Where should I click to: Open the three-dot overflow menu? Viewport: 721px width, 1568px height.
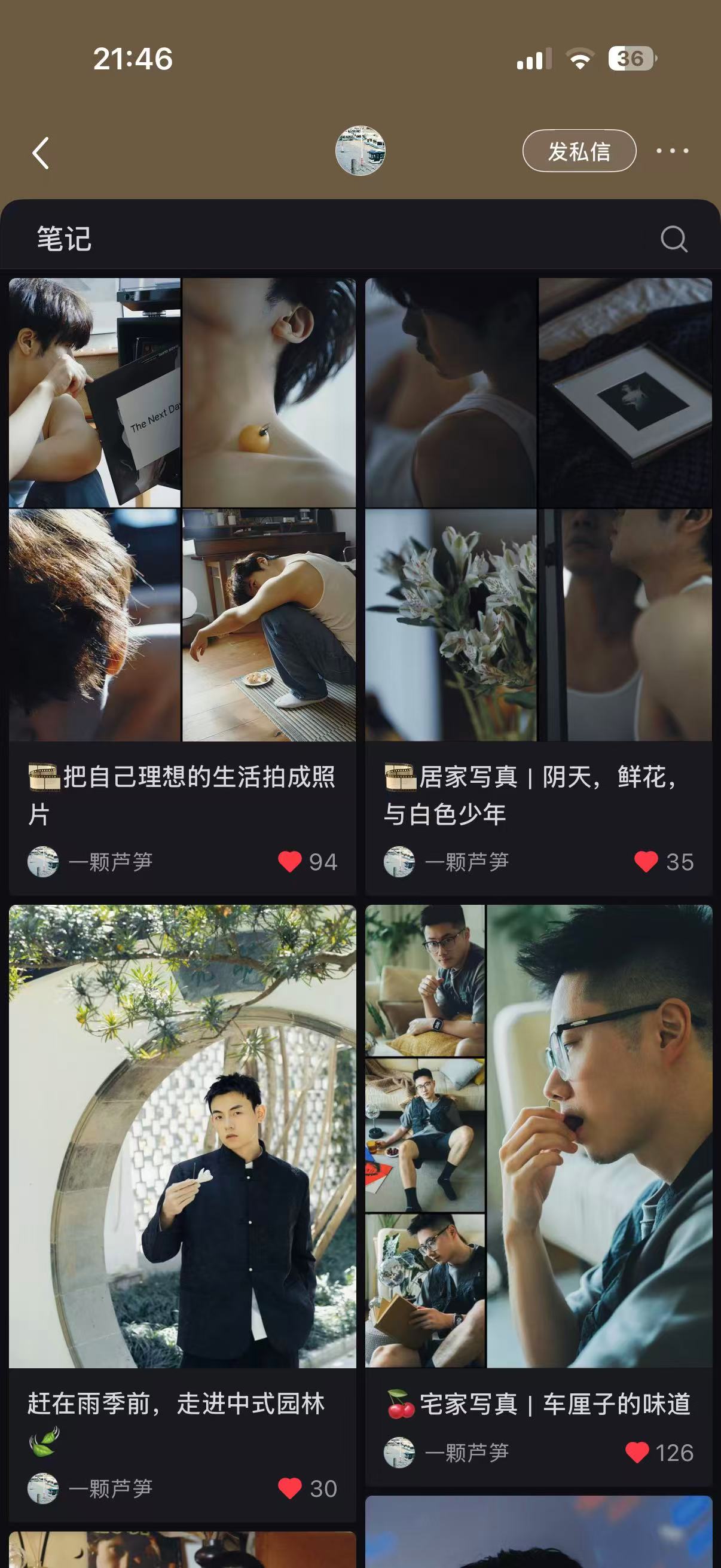click(673, 151)
